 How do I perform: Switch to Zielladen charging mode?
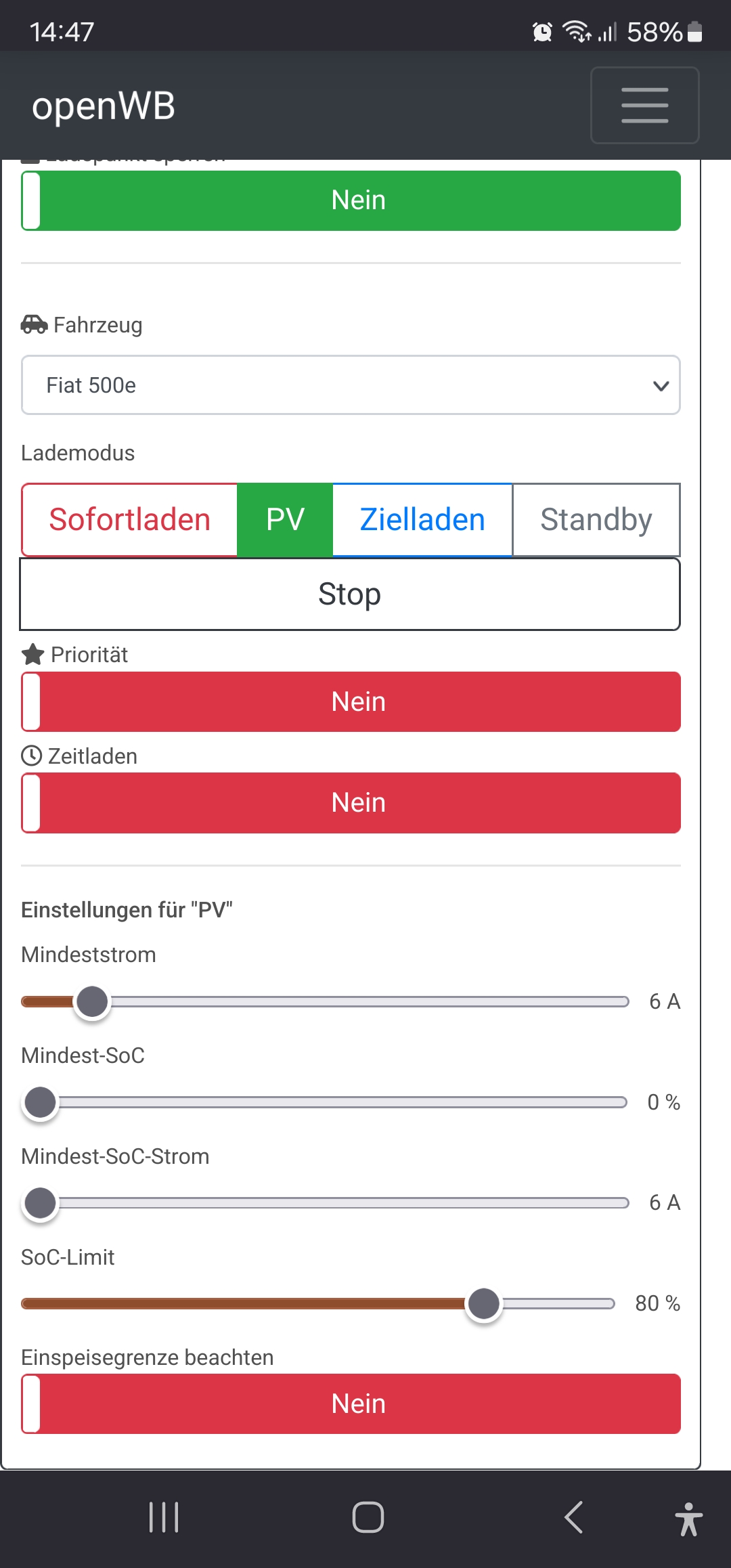[x=422, y=520]
